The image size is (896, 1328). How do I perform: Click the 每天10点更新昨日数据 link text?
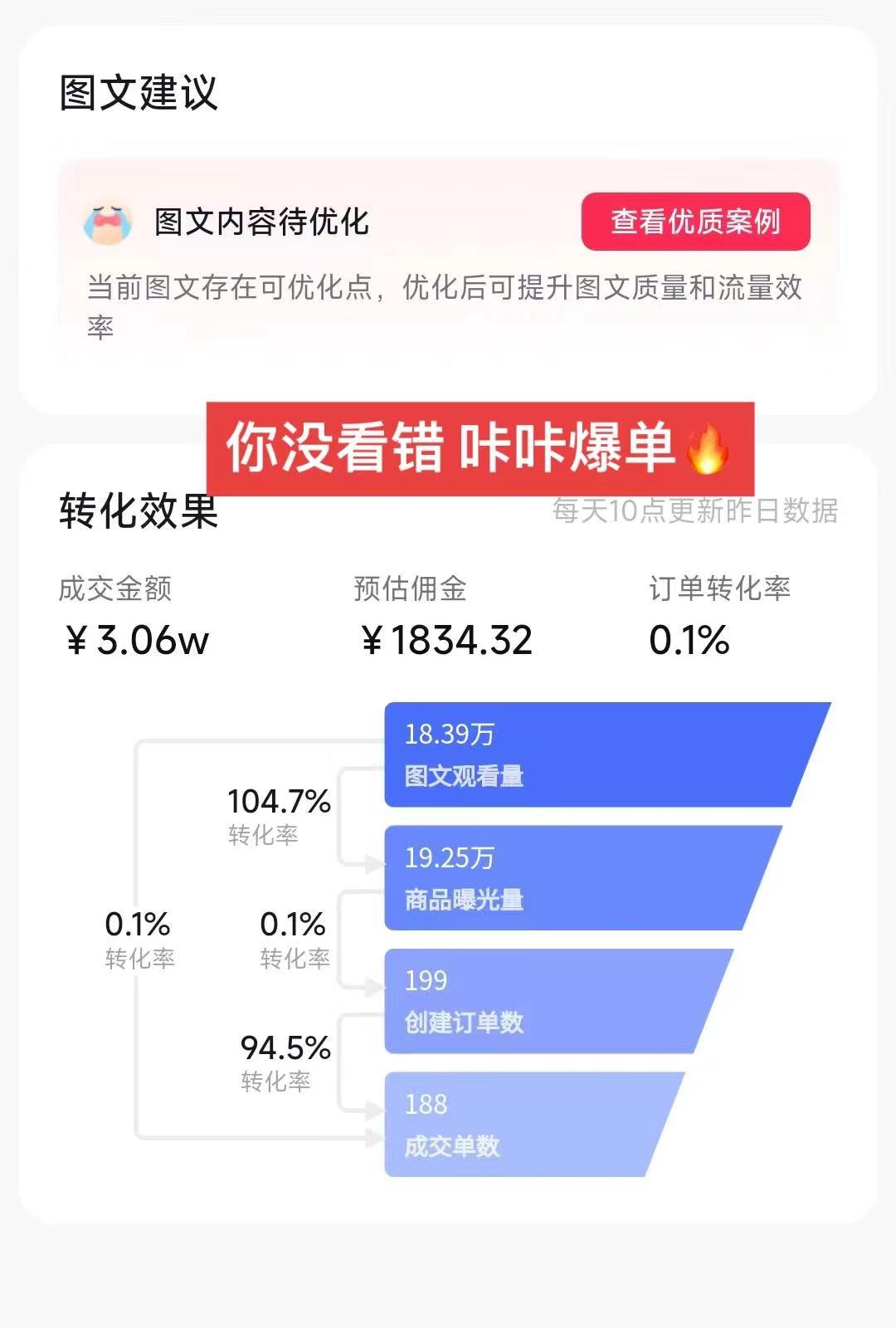tap(697, 512)
